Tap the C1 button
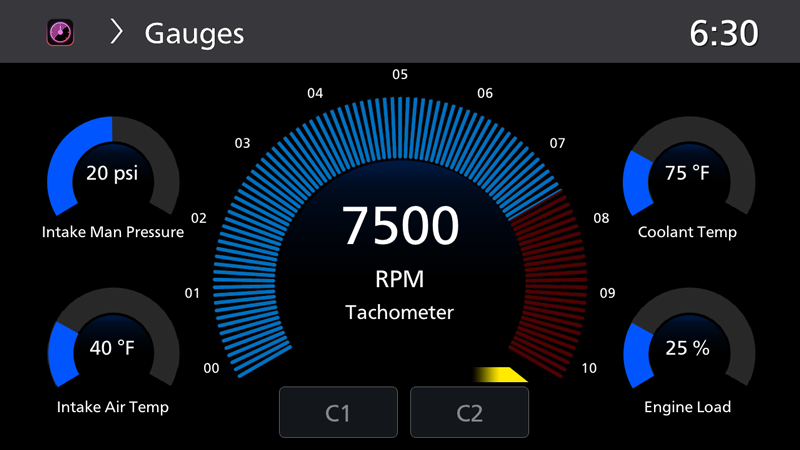The image size is (800, 450). coord(339,412)
